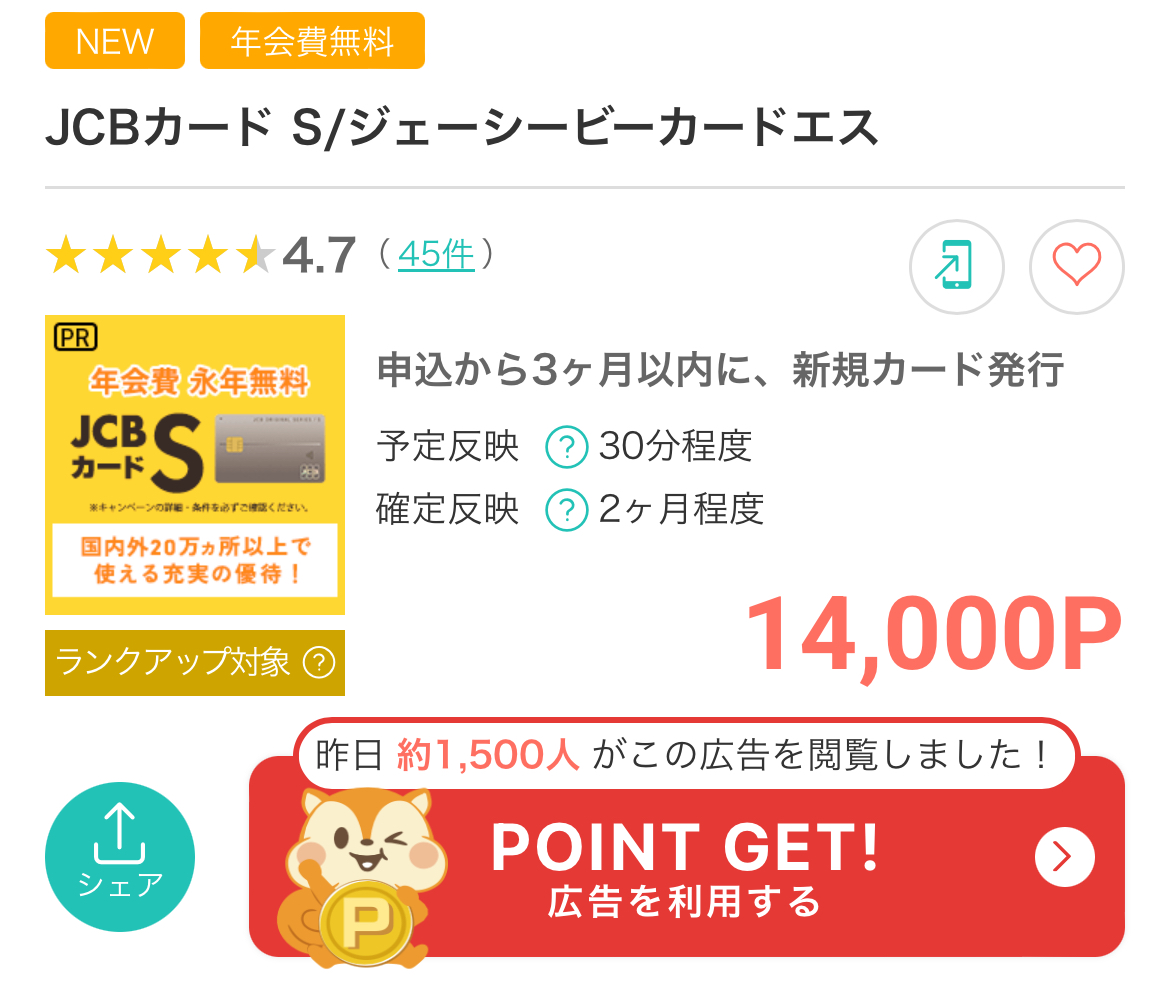This screenshot has height=997, width=1170.
Task: Show ランクアップ対象 explanation
Action: 319,662
